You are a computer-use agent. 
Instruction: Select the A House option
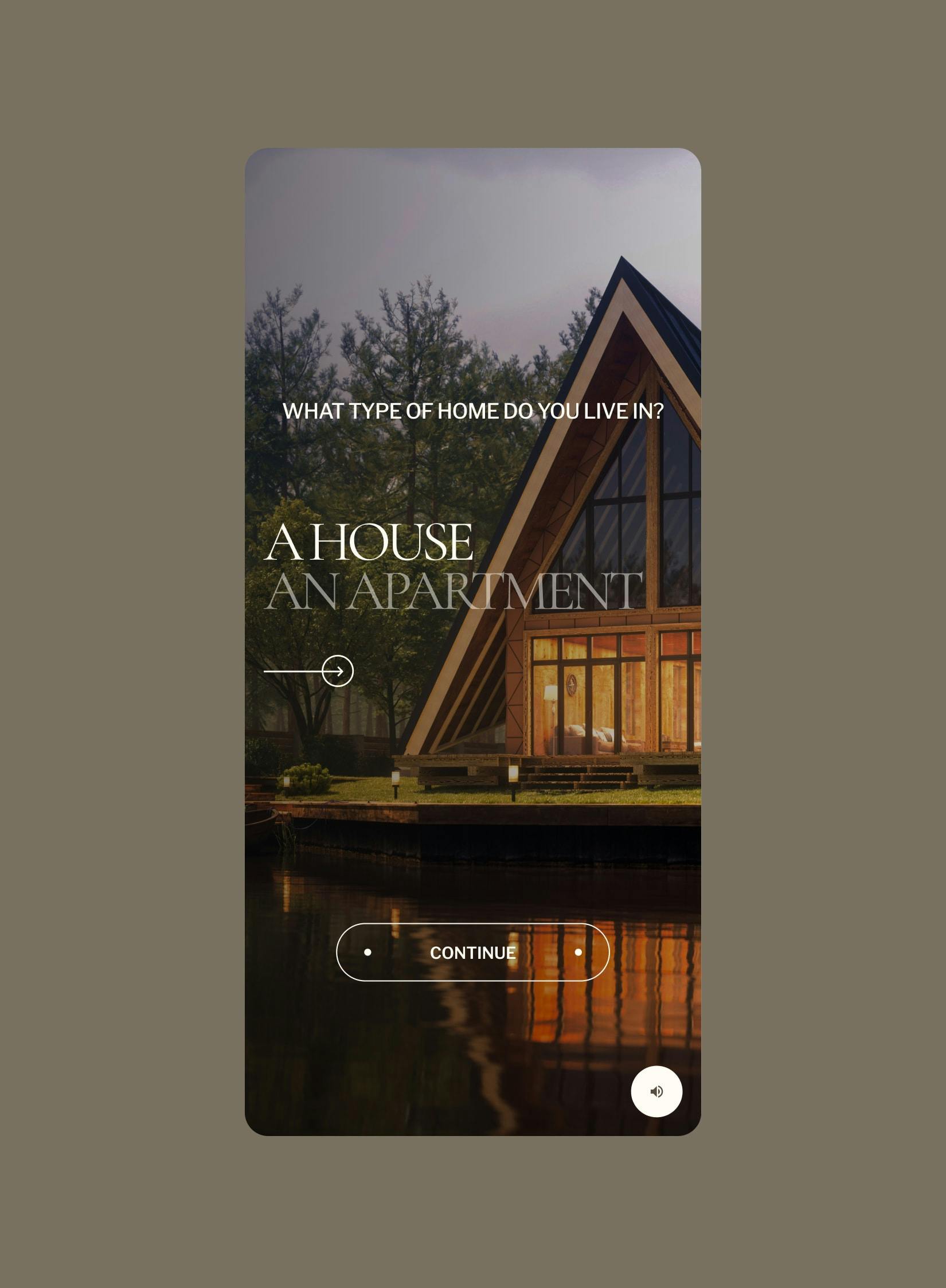pyautogui.click(x=369, y=542)
